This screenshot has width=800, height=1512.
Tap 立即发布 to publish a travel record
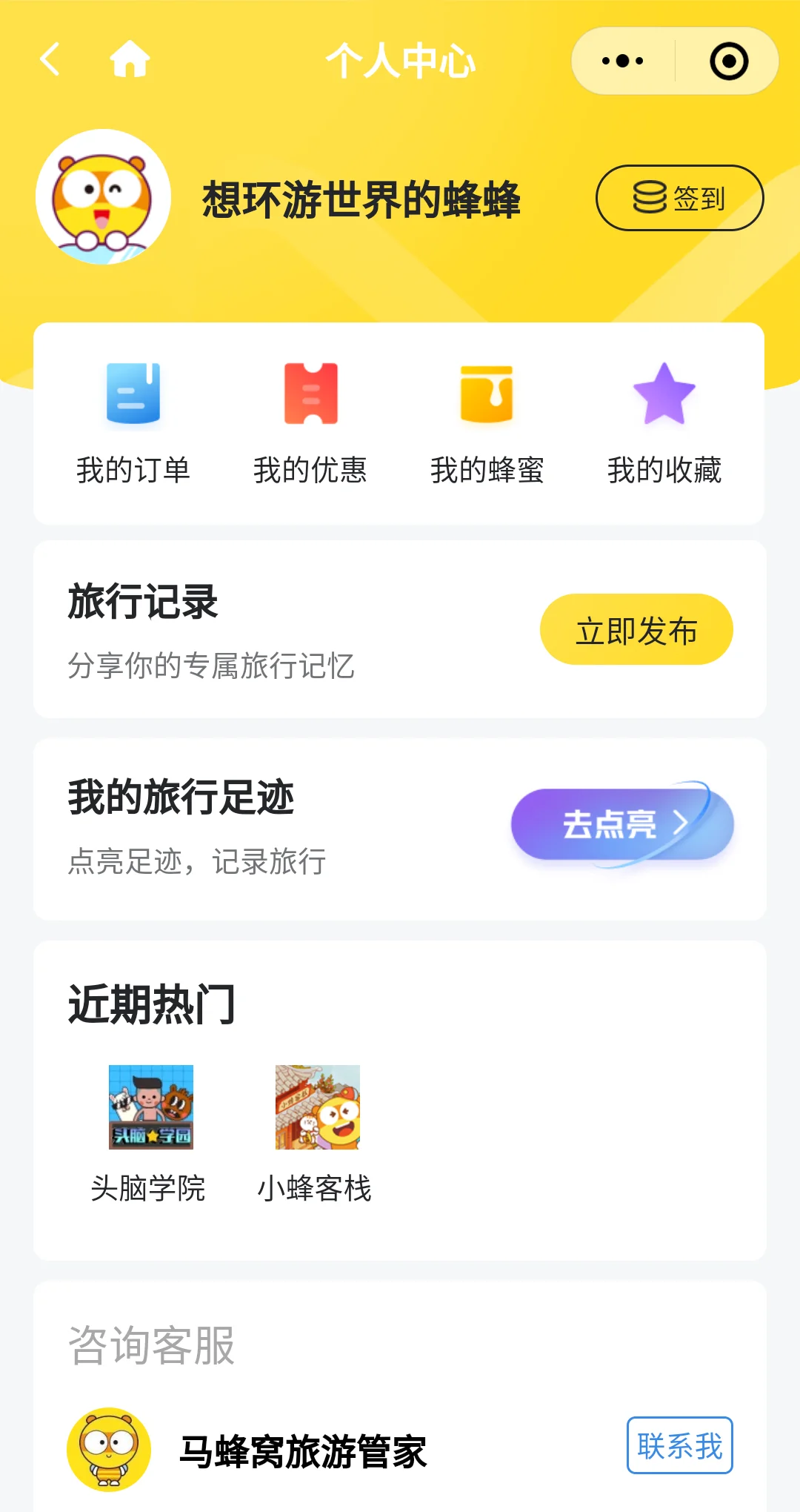point(636,629)
